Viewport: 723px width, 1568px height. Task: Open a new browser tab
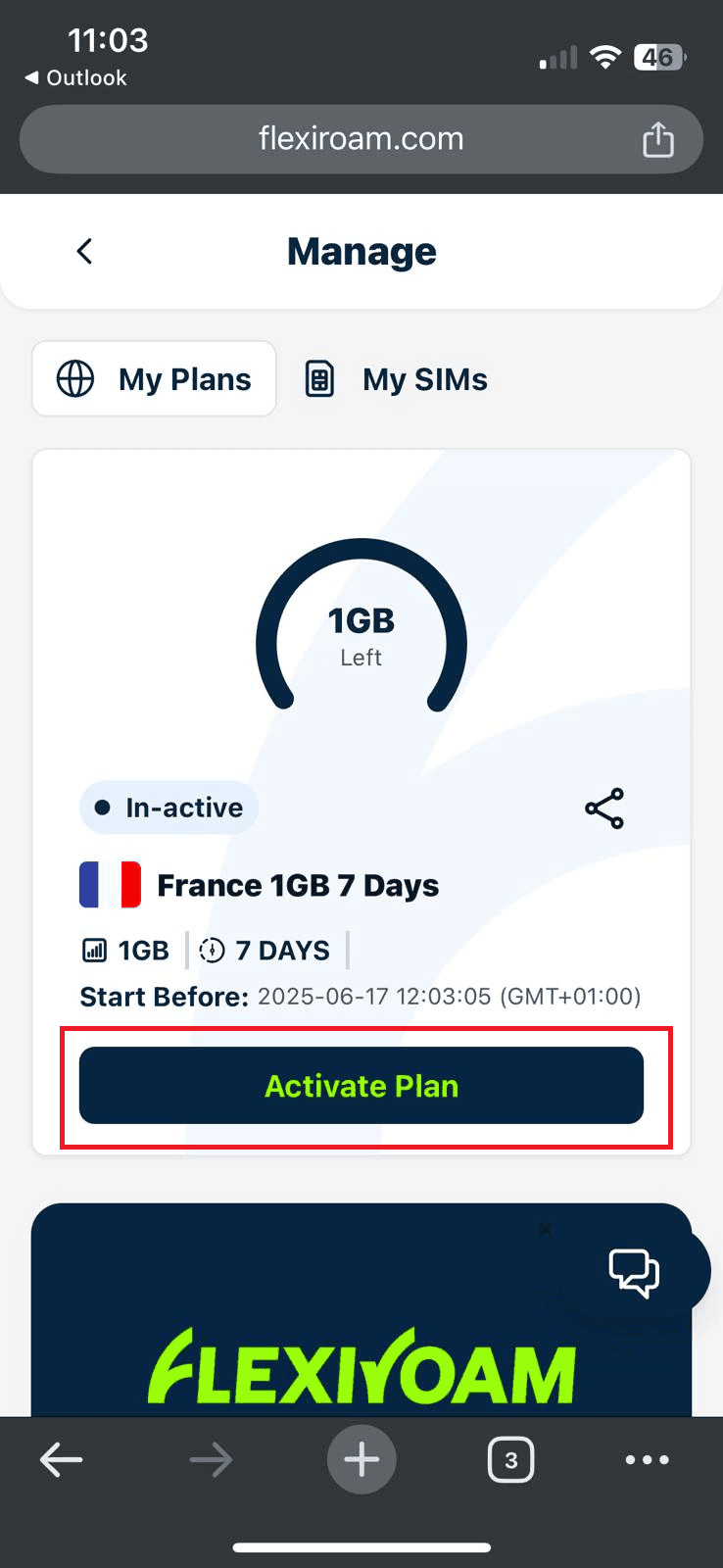(361, 1460)
